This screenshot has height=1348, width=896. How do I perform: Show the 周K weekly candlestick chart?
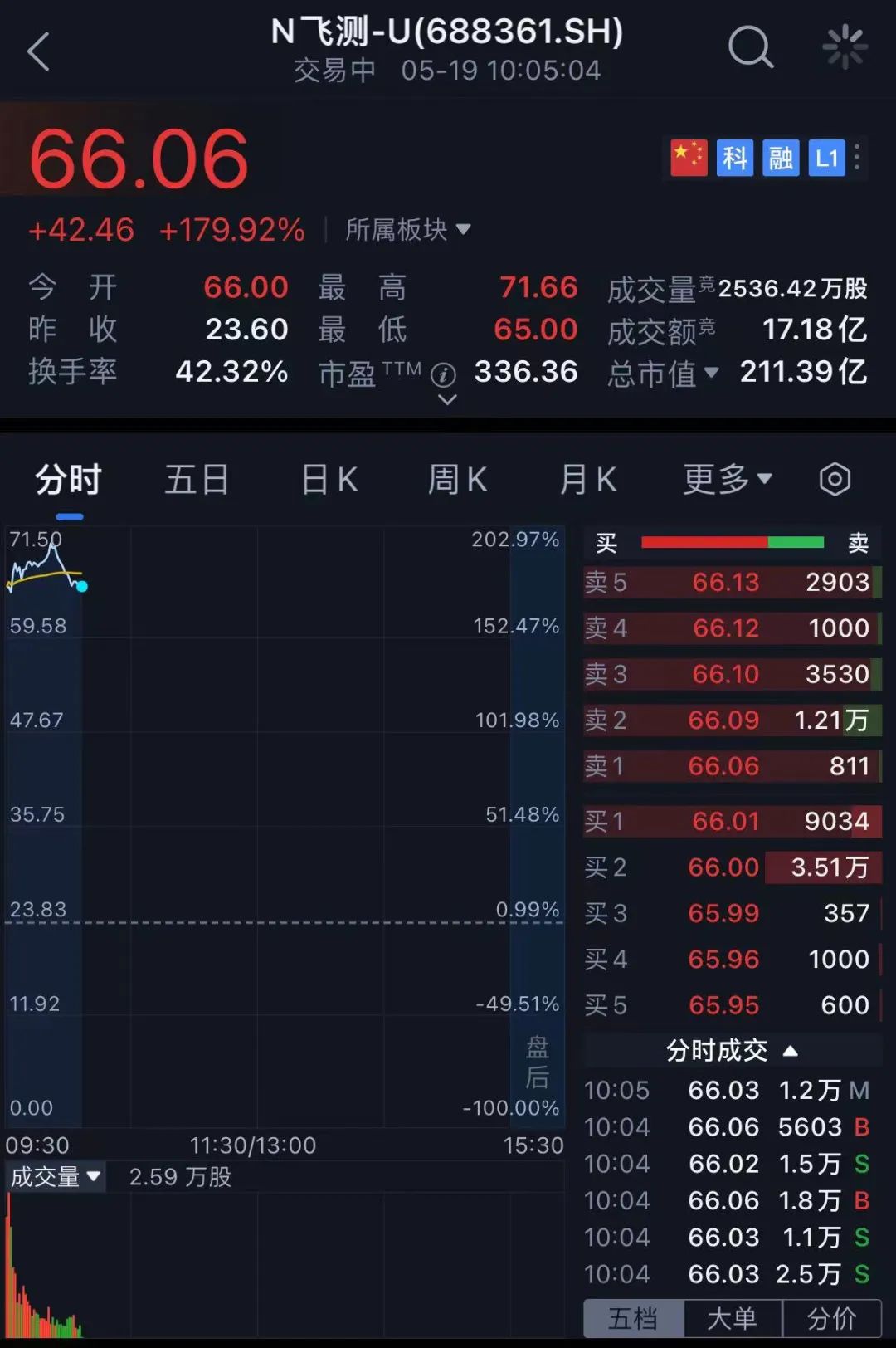457,480
